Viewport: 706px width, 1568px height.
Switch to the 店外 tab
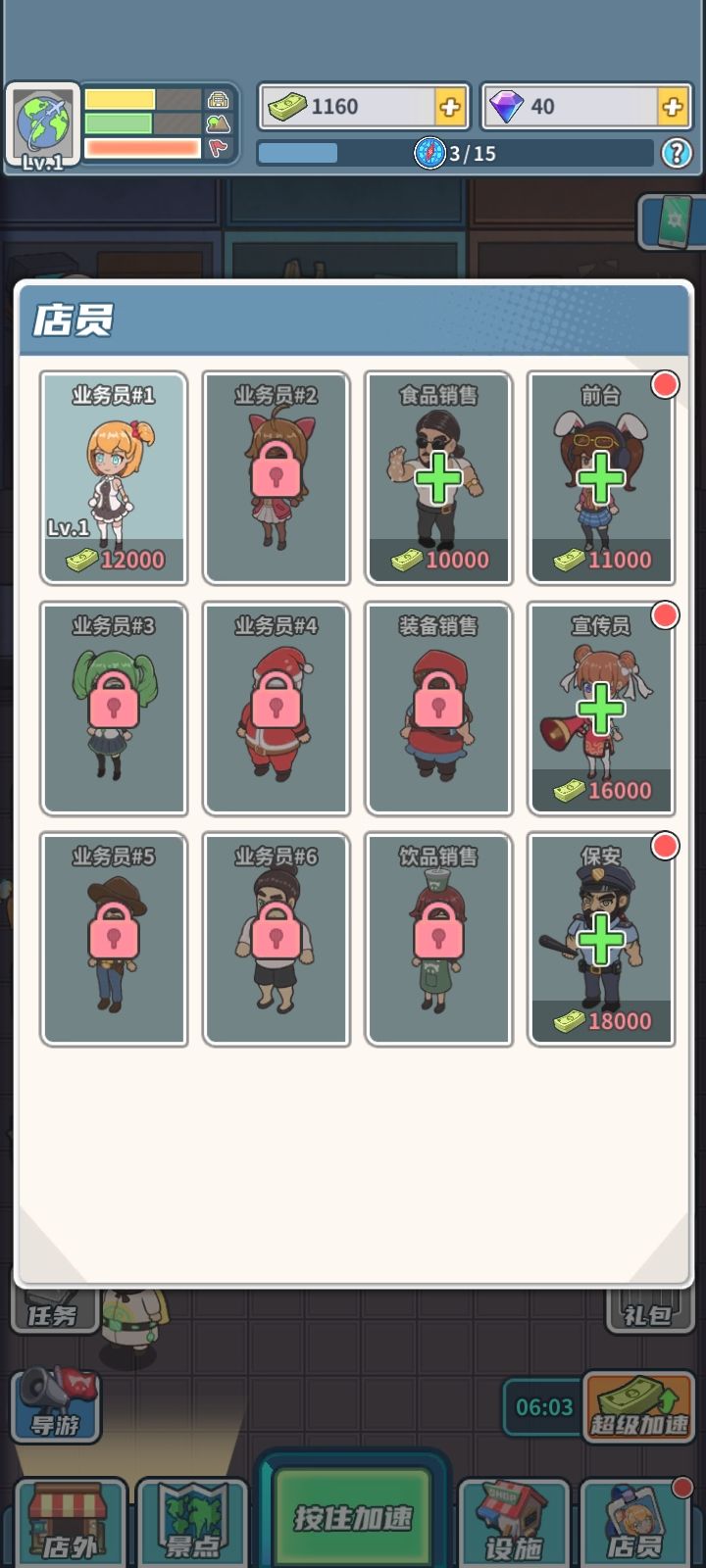tap(71, 1523)
